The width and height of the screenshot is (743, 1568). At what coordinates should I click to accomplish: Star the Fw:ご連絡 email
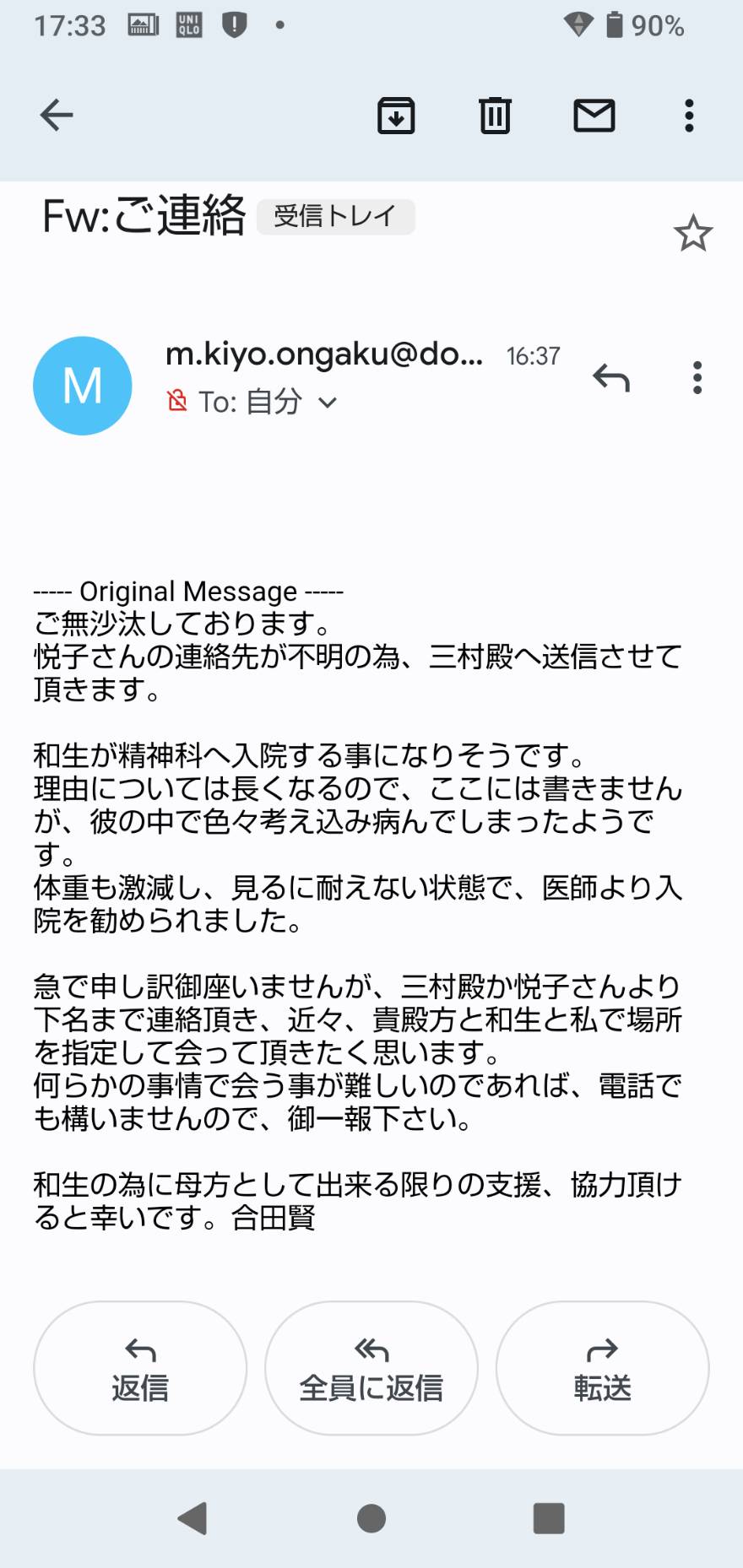693,234
